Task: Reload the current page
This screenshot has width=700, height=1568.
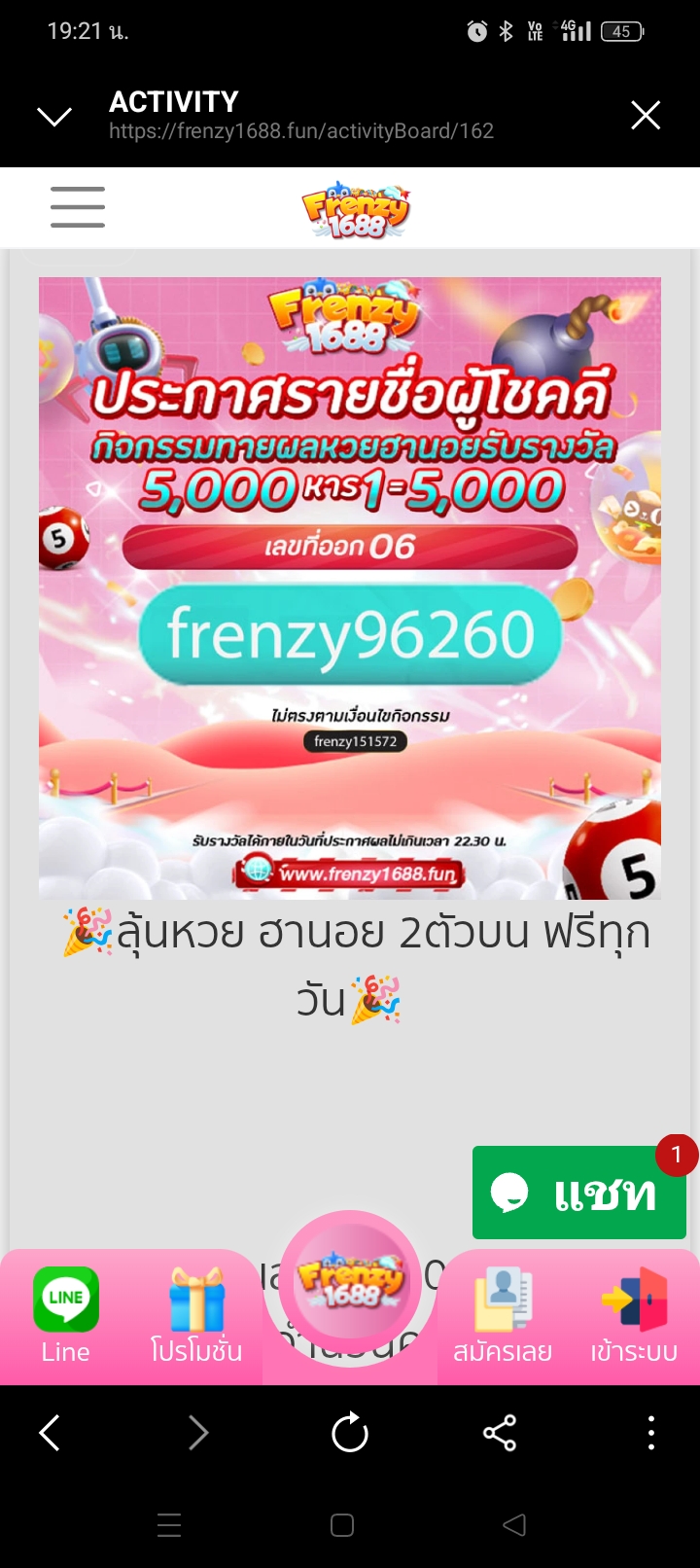Action: pyautogui.click(x=350, y=1433)
